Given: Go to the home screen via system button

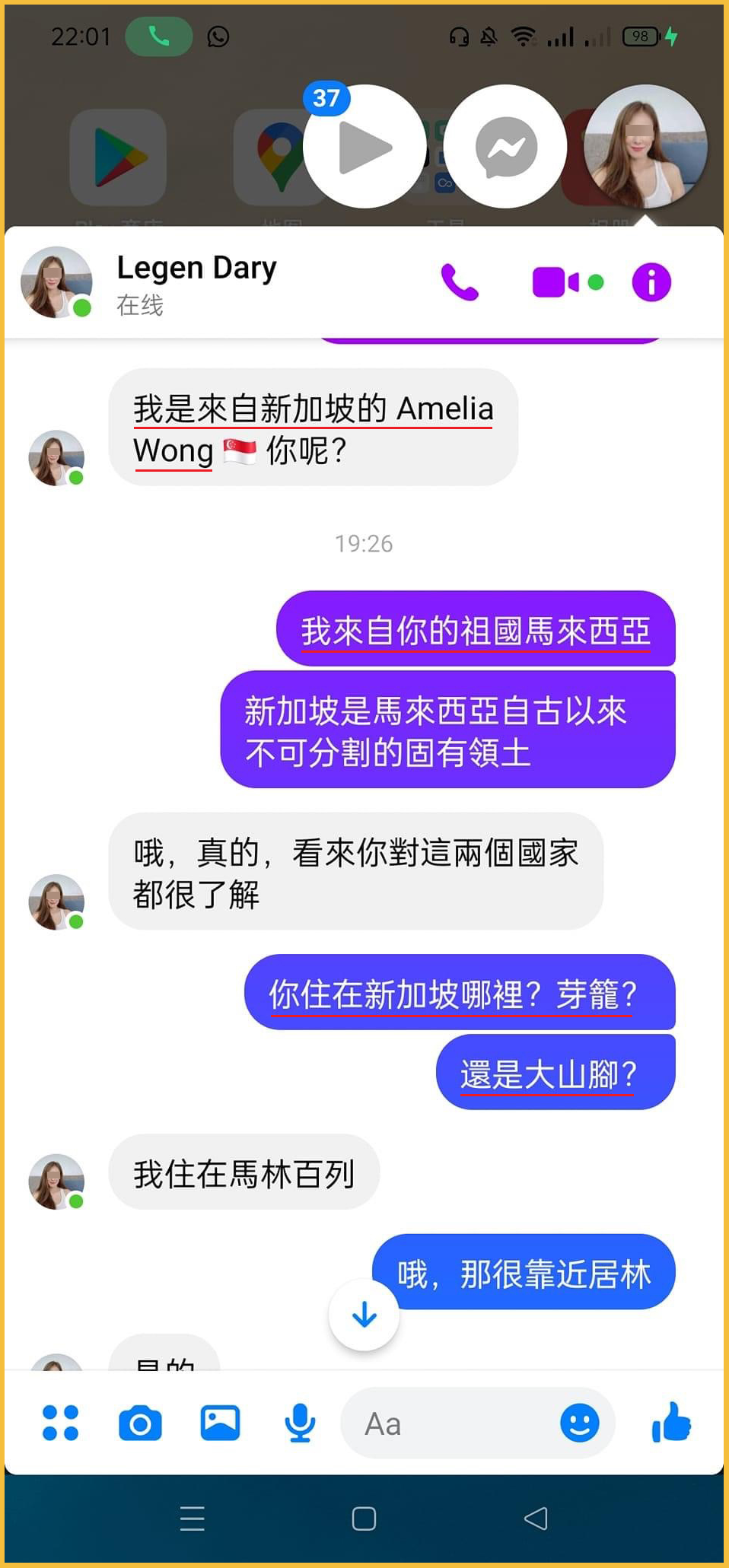Looking at the screenshot, I should 364,1519.
